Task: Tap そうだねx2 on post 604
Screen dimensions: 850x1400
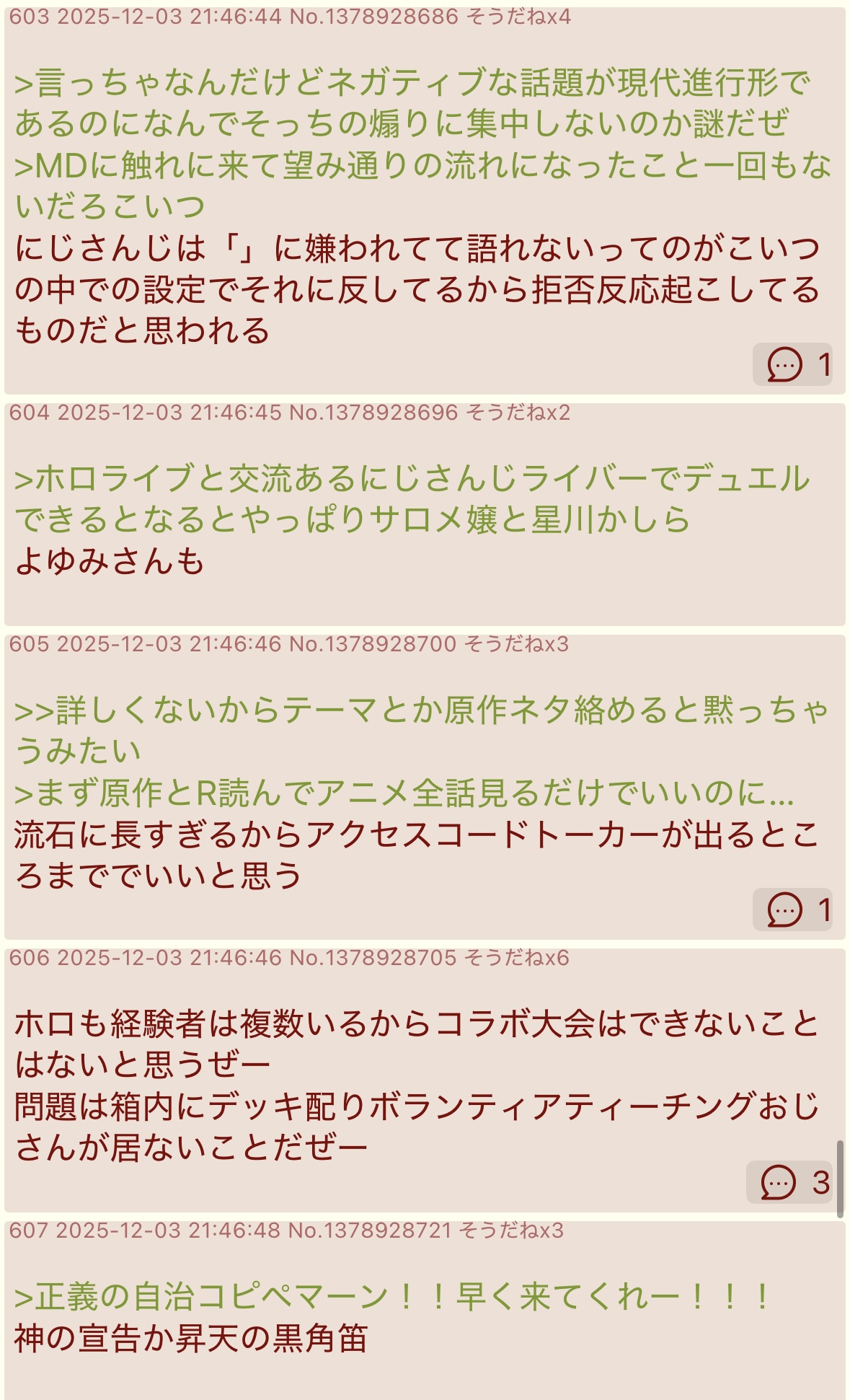Action: tap(518, 413)
